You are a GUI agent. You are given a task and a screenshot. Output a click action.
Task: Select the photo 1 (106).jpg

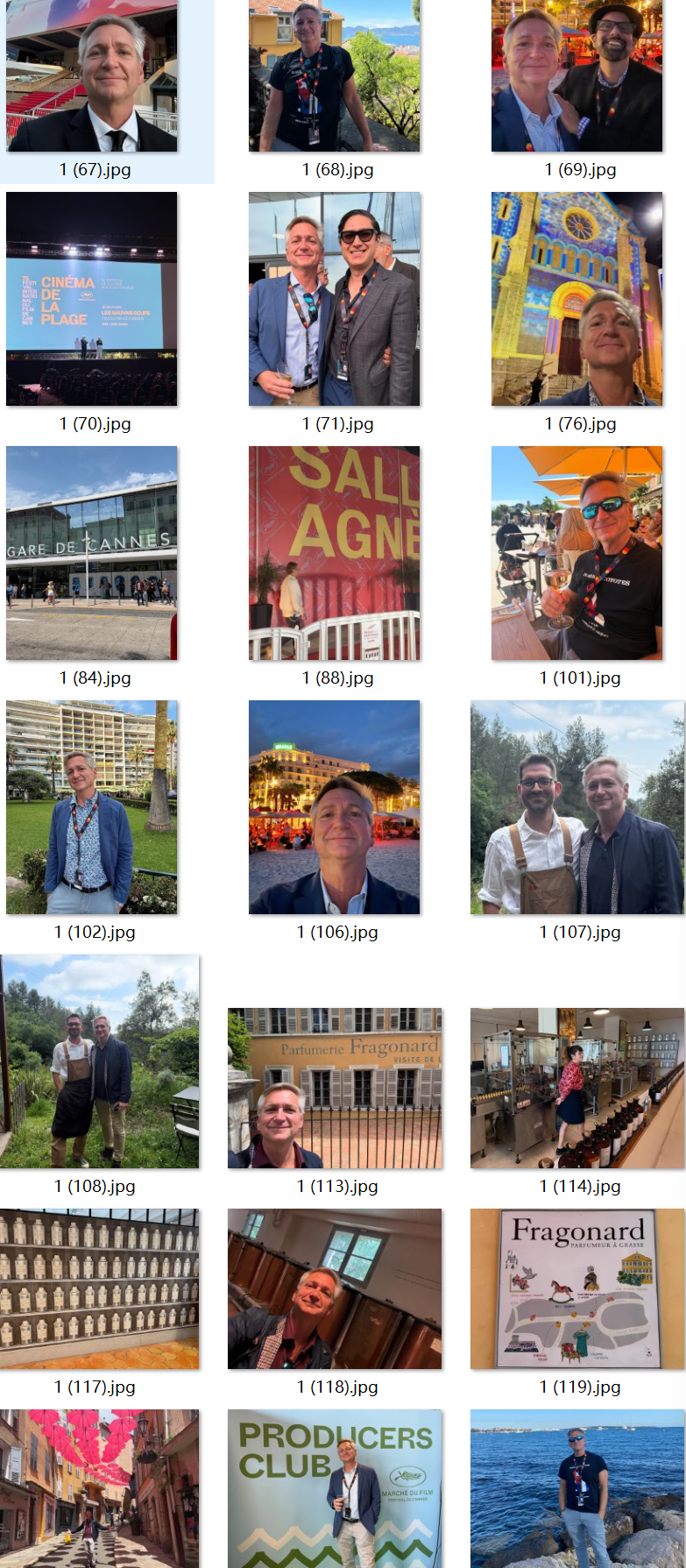334,807
